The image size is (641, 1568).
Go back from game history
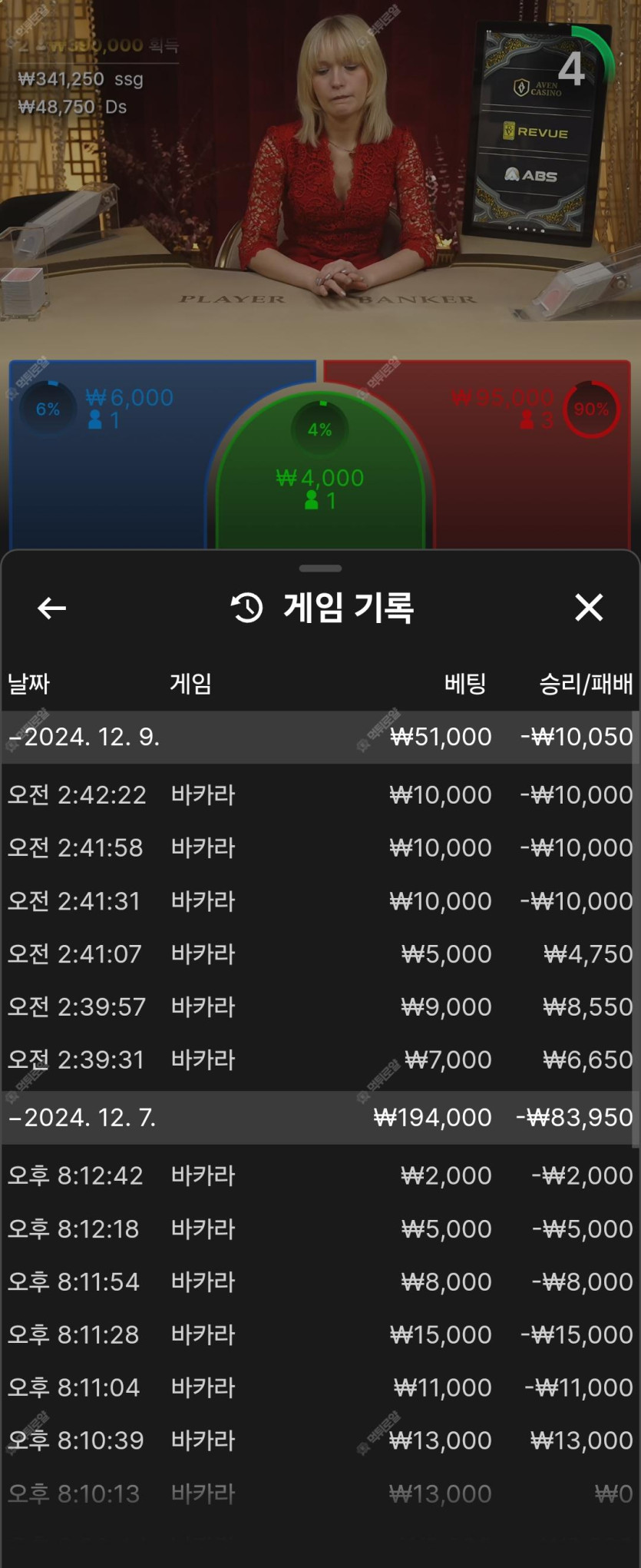coord(51,608)
